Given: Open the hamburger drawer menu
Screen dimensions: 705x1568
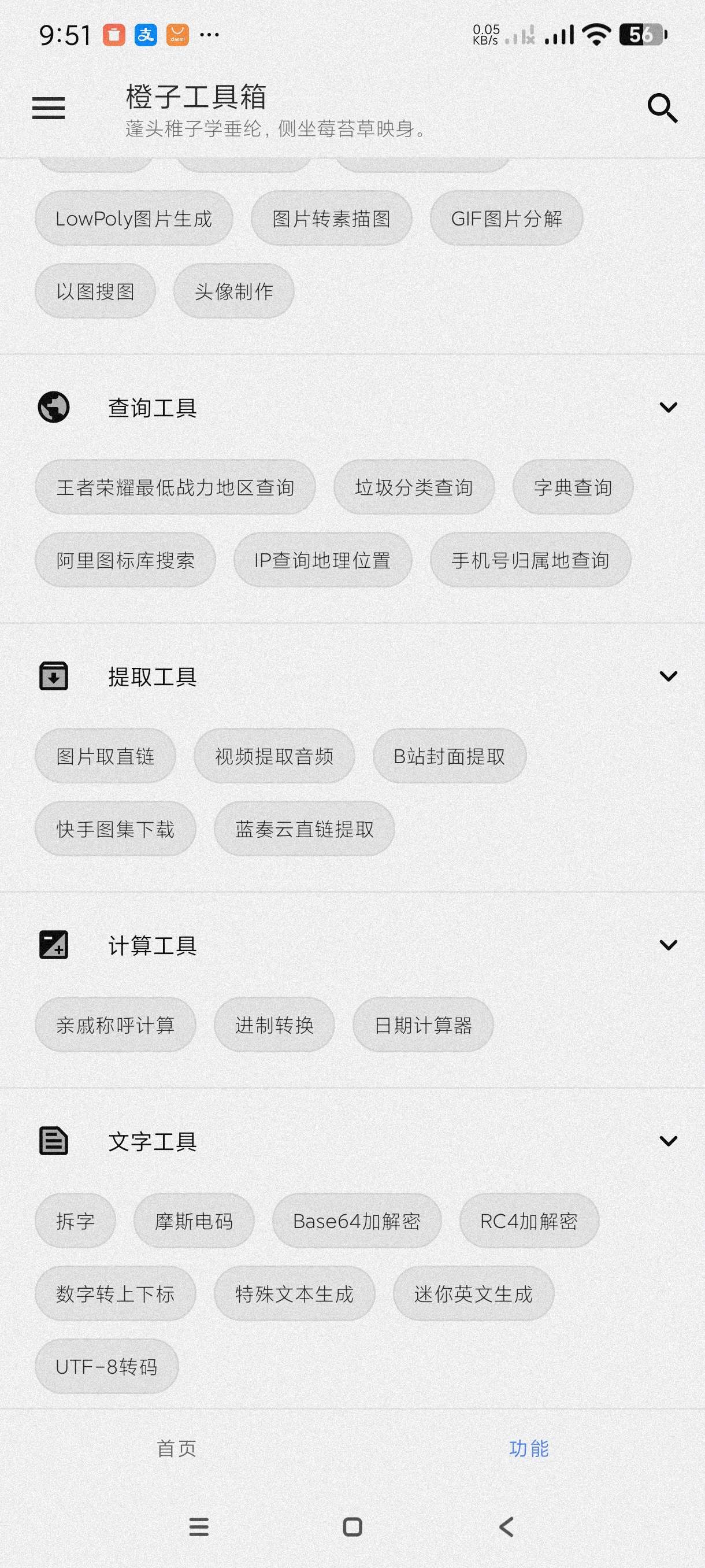Looking at the screenshot, I should coord(49,108).
